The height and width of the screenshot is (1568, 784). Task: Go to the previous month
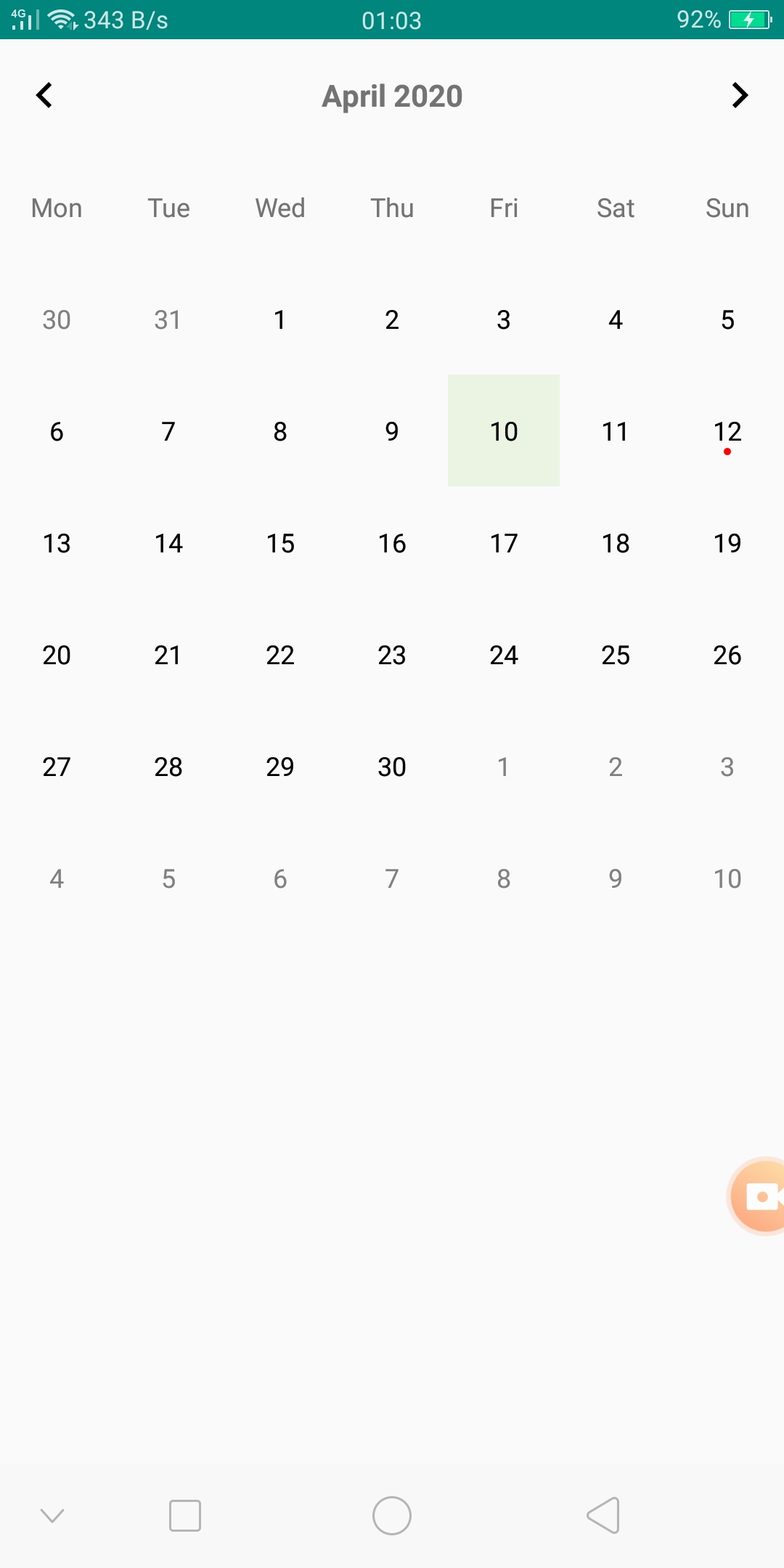pyautogui.click(x=44, y=95)
